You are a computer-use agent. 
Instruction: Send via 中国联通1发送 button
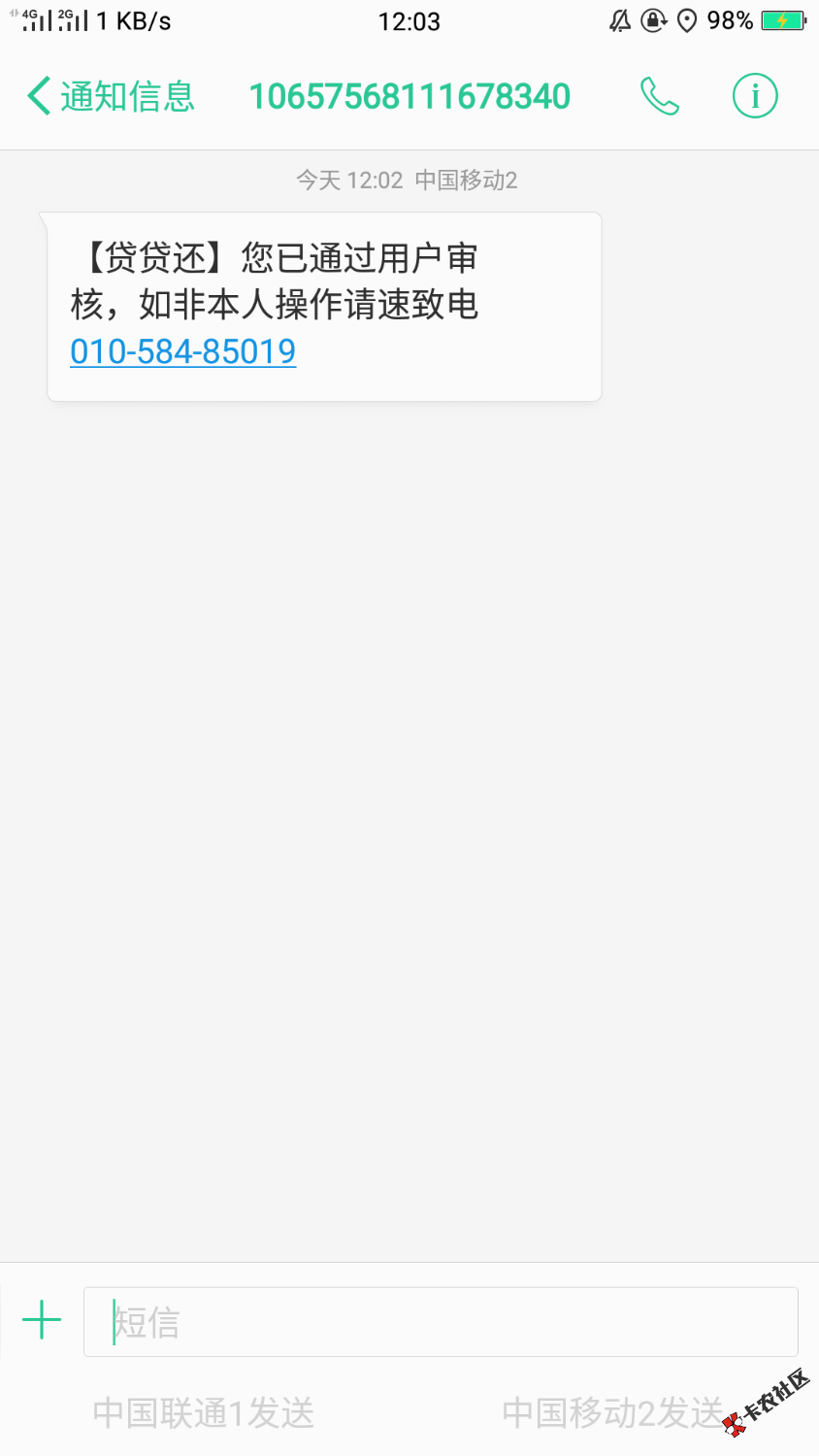click(x=204, y=1413)
